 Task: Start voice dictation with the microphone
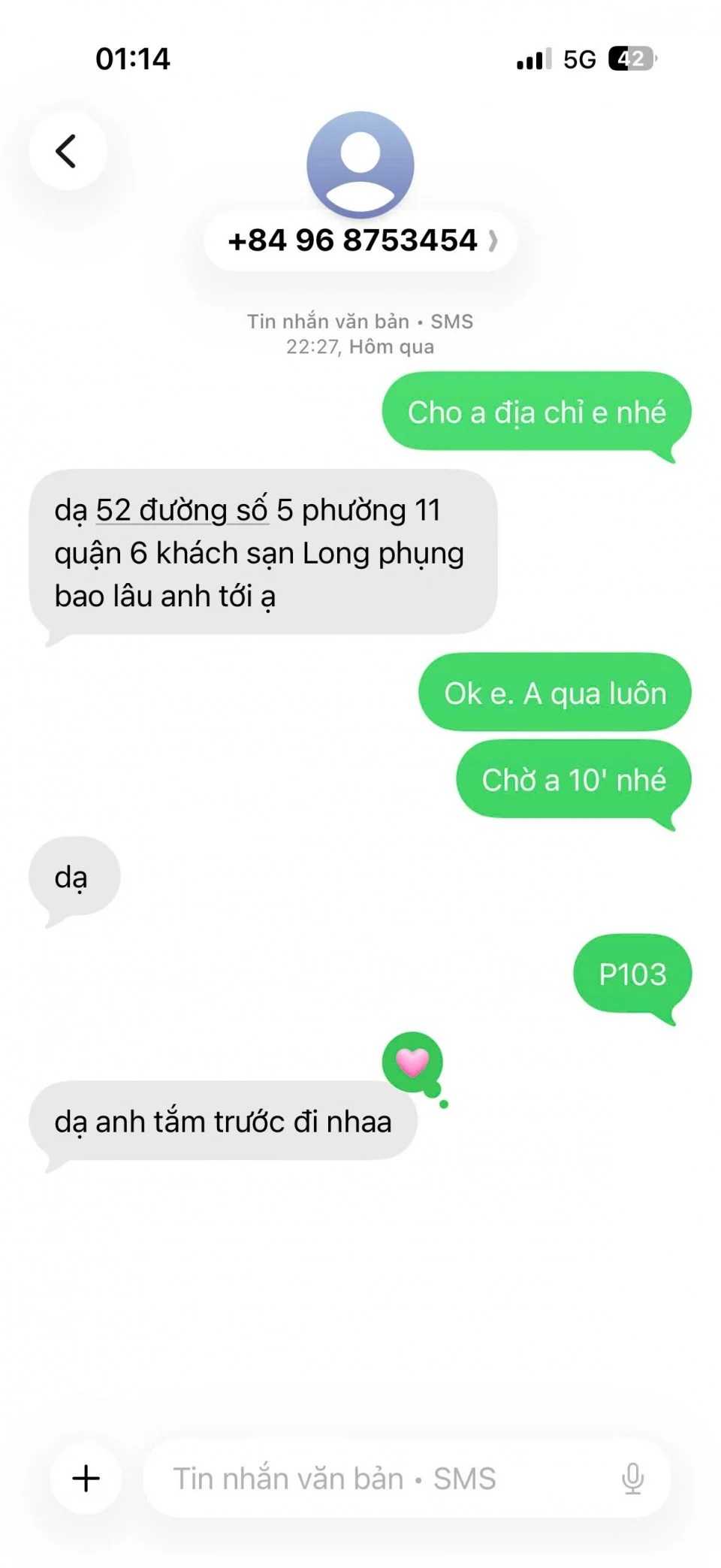632,1478
